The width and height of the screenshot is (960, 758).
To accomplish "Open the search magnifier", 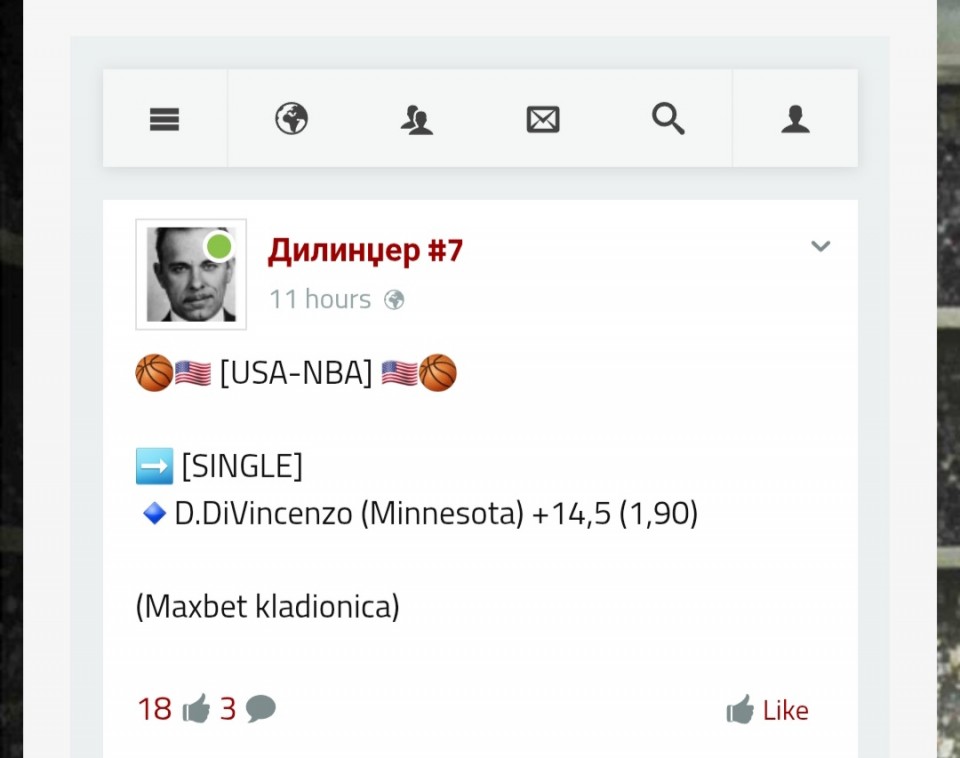I will (668, 120).
